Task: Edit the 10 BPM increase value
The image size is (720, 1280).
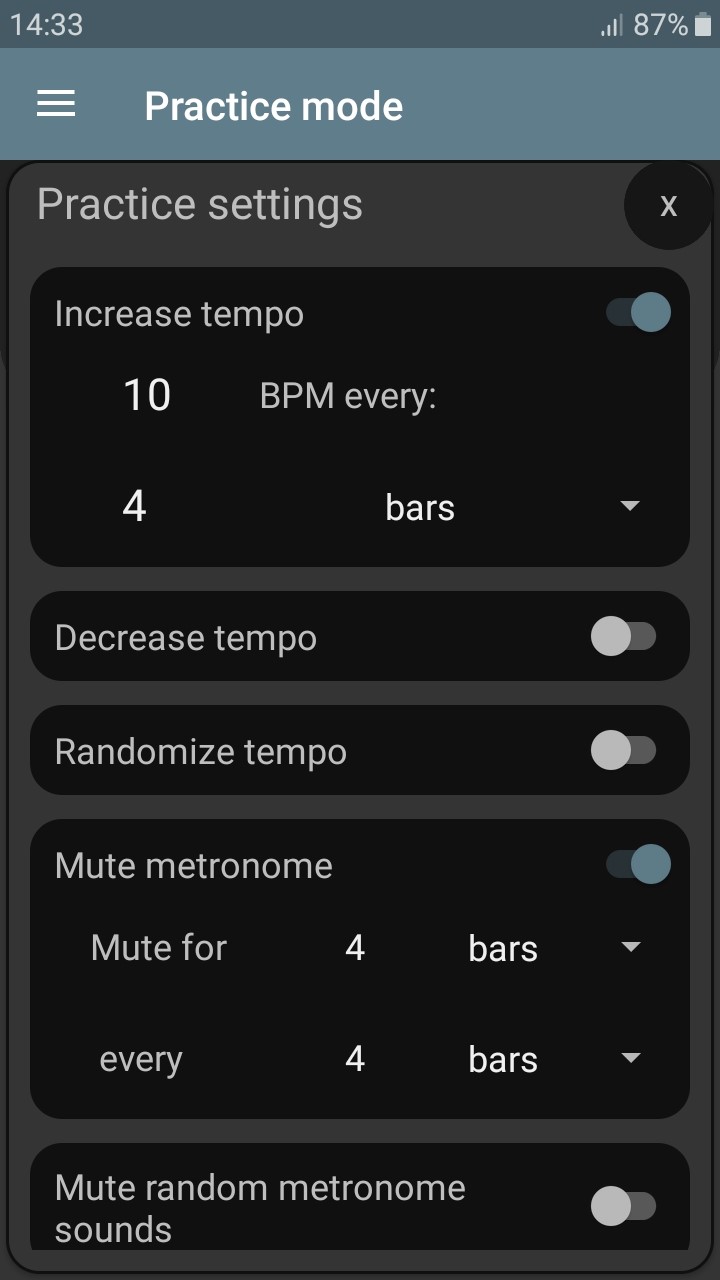Action: pyautogui.click(x=147, y=396)
